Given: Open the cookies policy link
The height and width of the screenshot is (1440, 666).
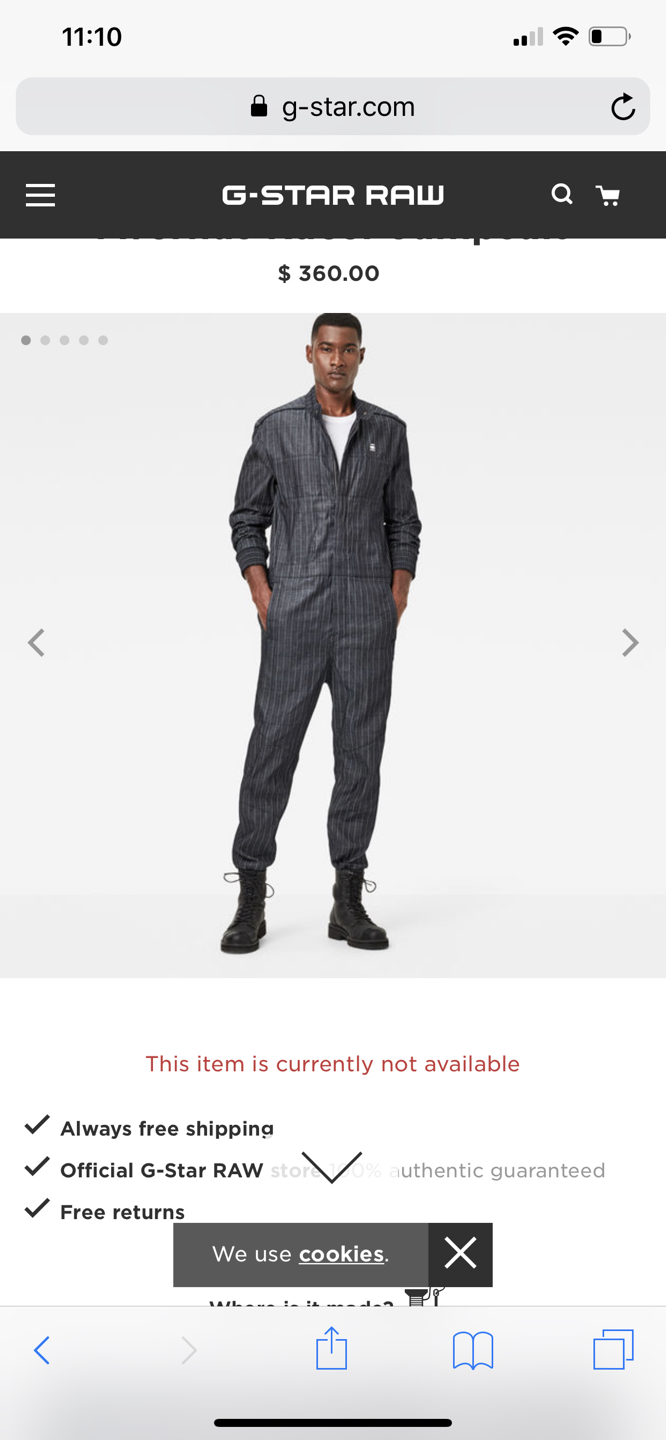Looking at the screenshot, I should click(341, 1254).
